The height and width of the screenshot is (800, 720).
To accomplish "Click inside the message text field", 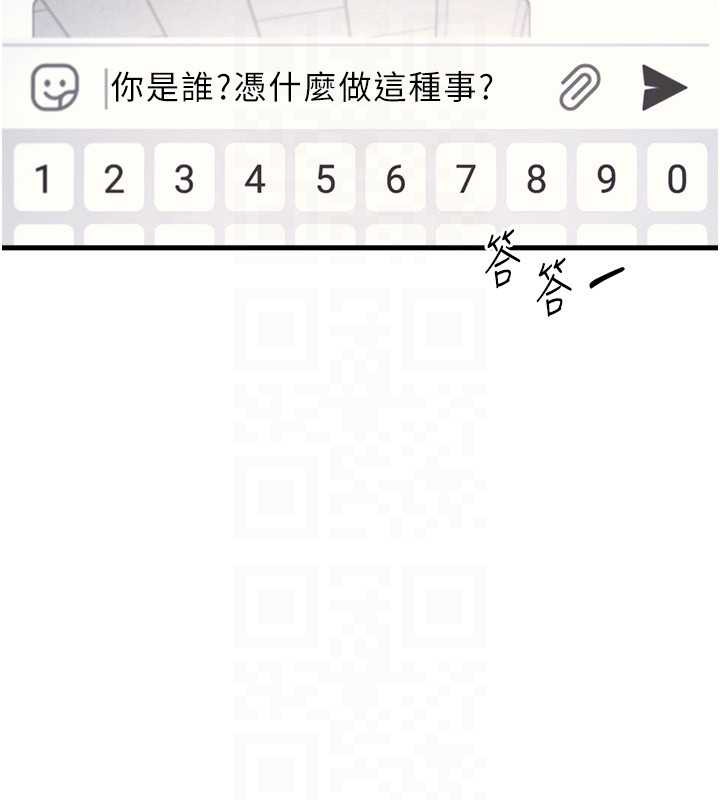I will pos(300,88).
